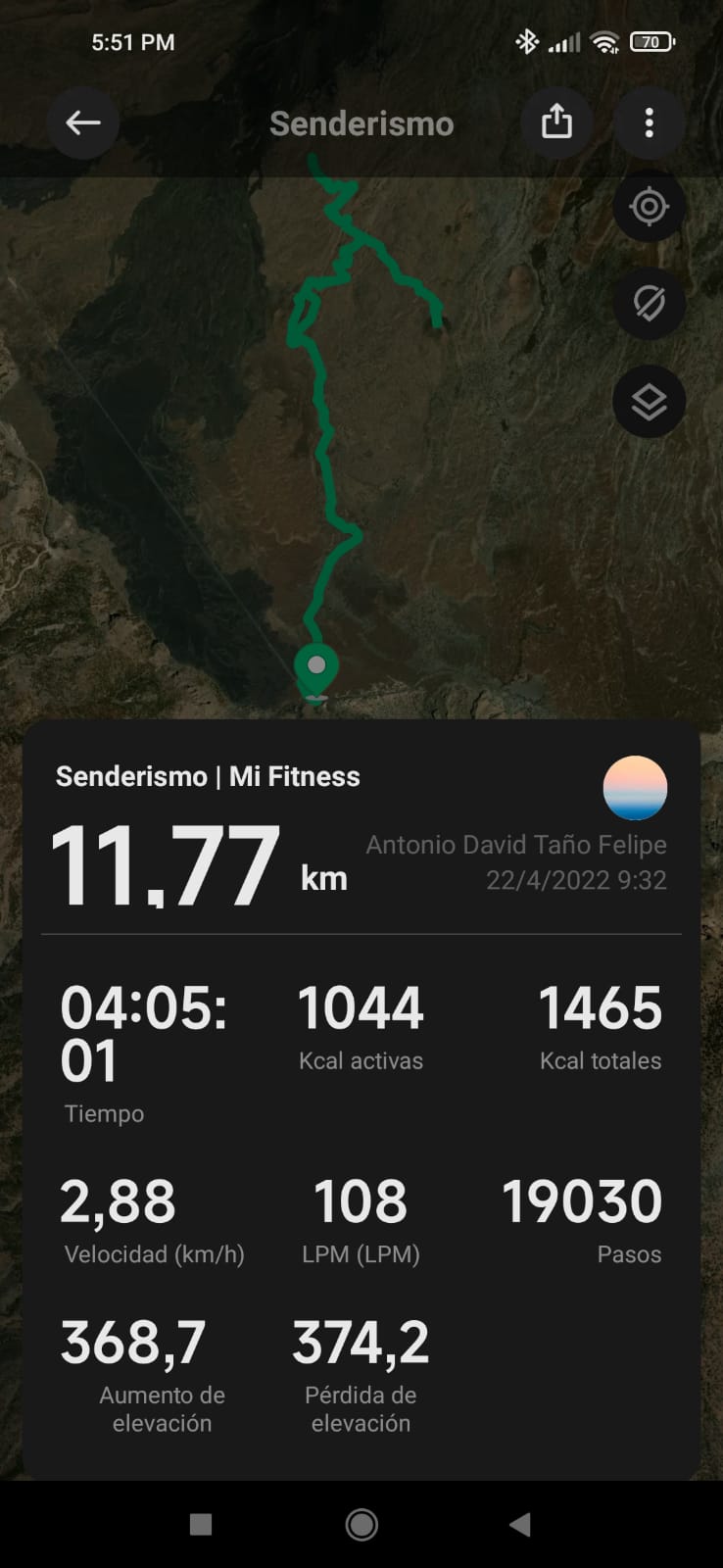Open the map layers selector

(649, 402)
